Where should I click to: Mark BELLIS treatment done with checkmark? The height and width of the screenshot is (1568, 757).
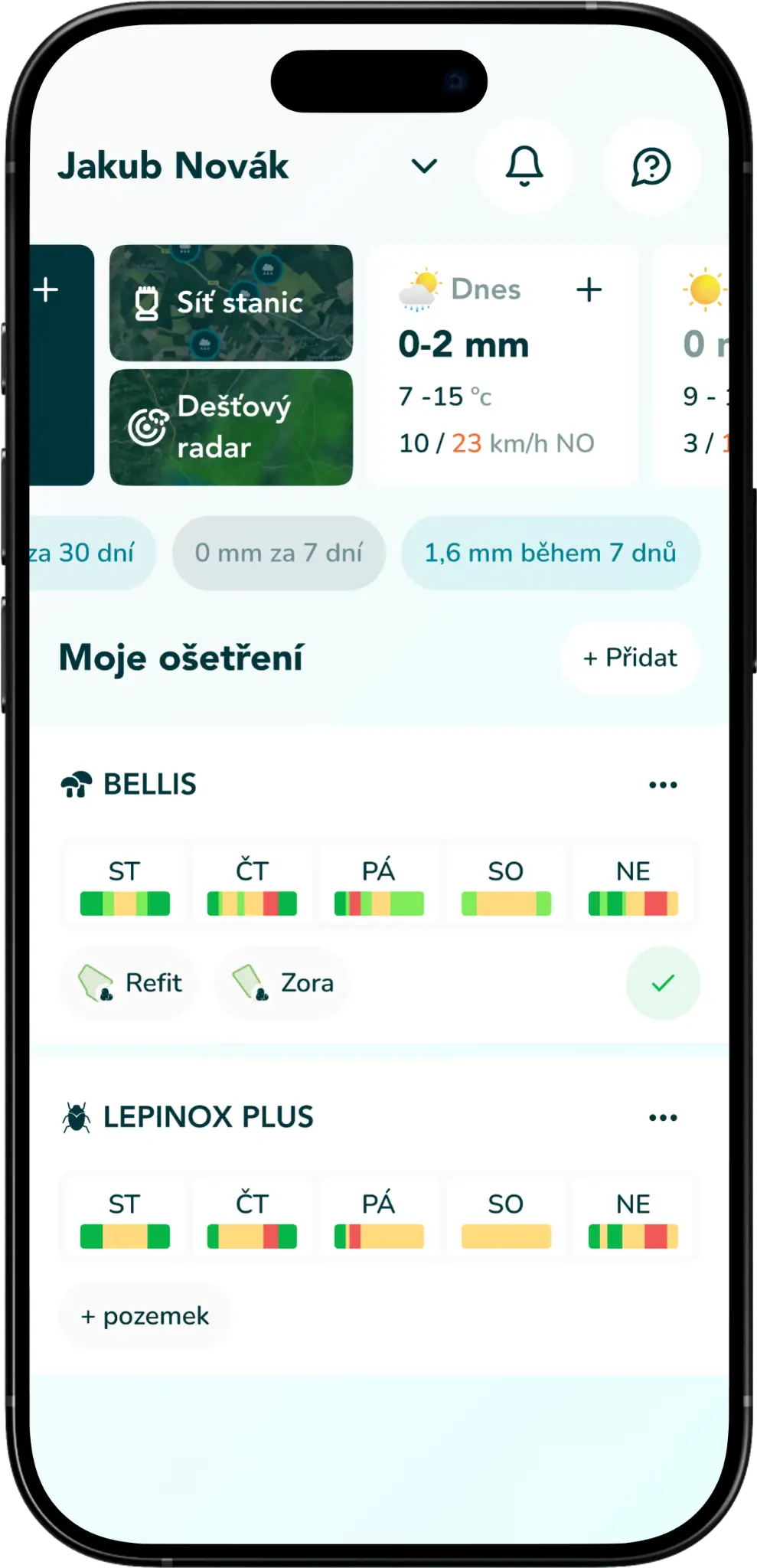pos(663,983)
